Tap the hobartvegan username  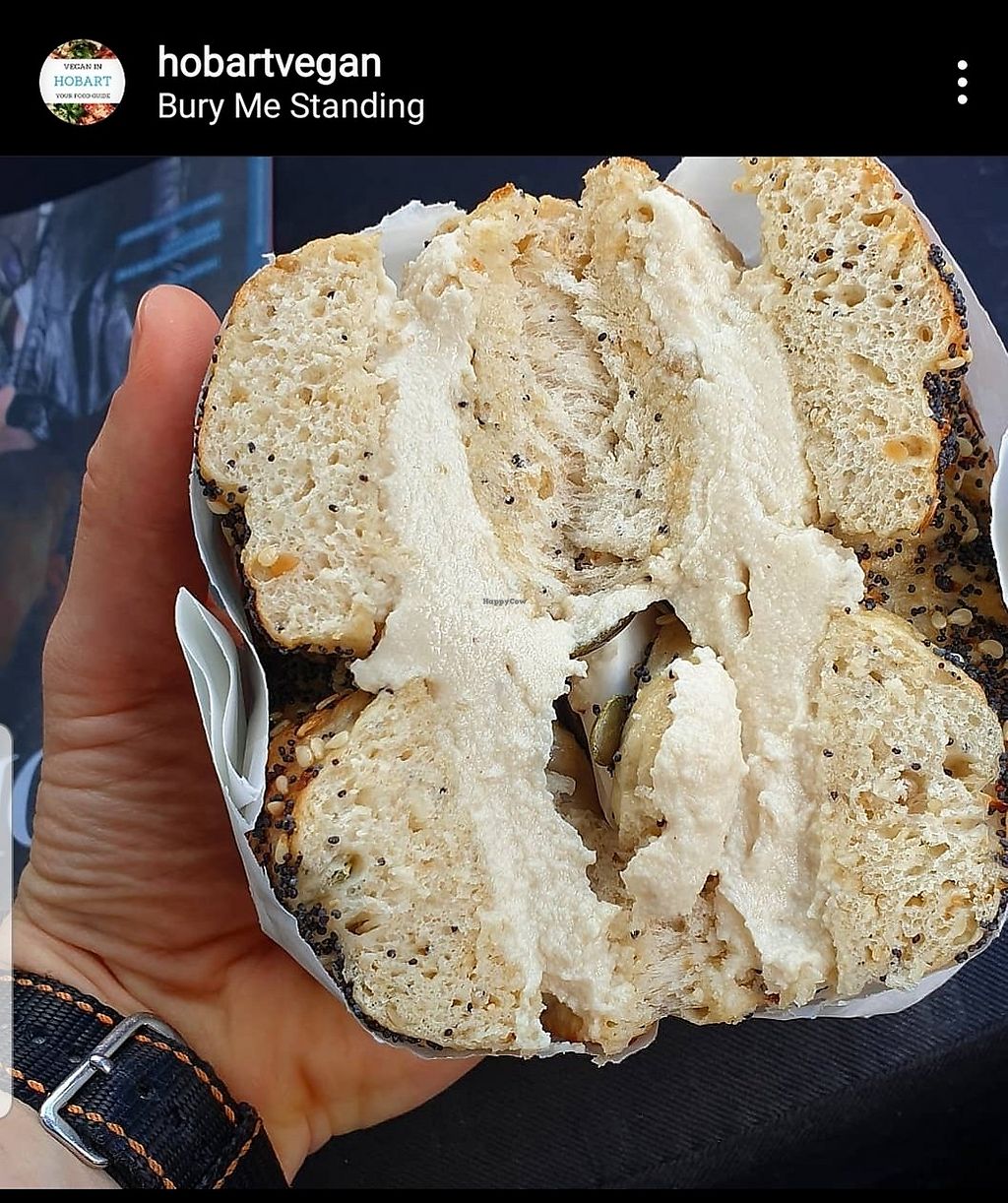[269, 63]
